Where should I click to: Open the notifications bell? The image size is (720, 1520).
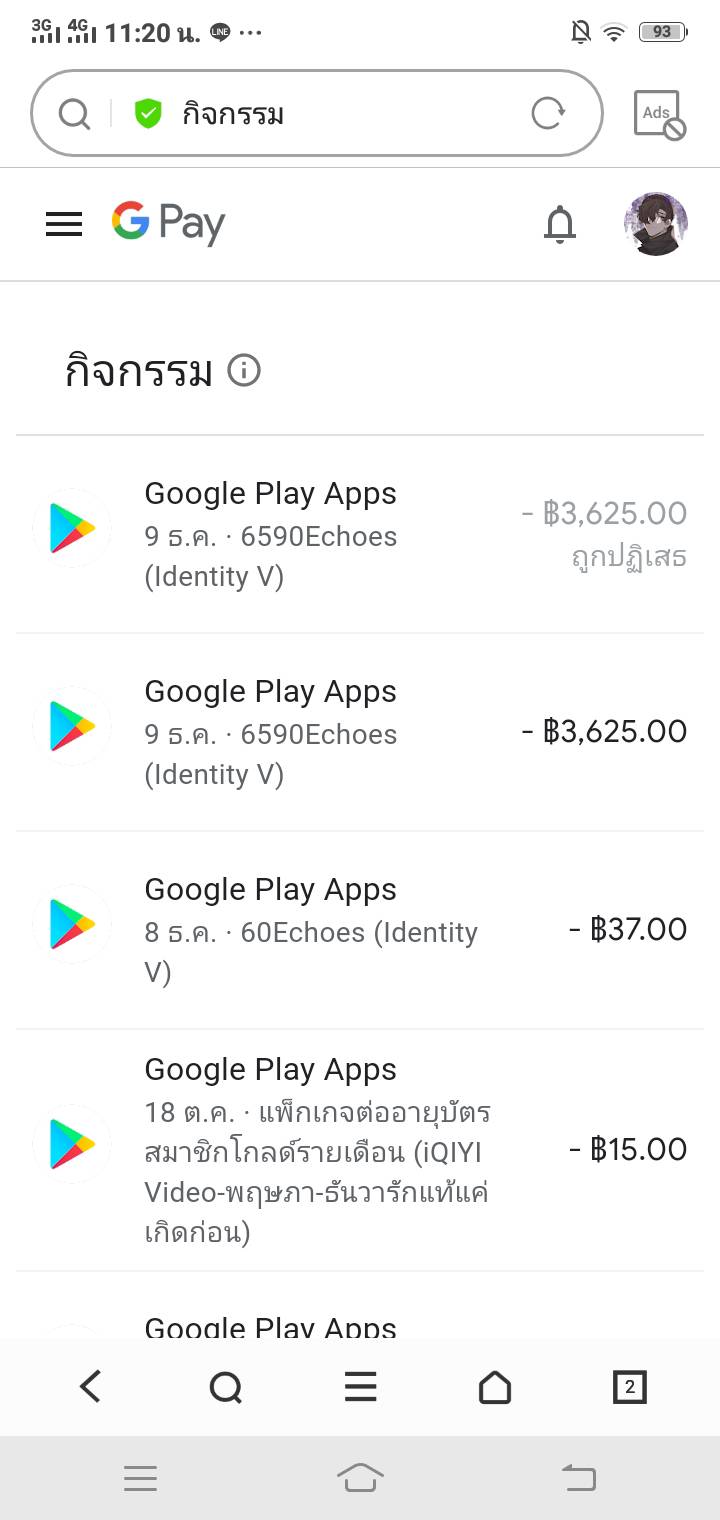(x=560, y=224)
